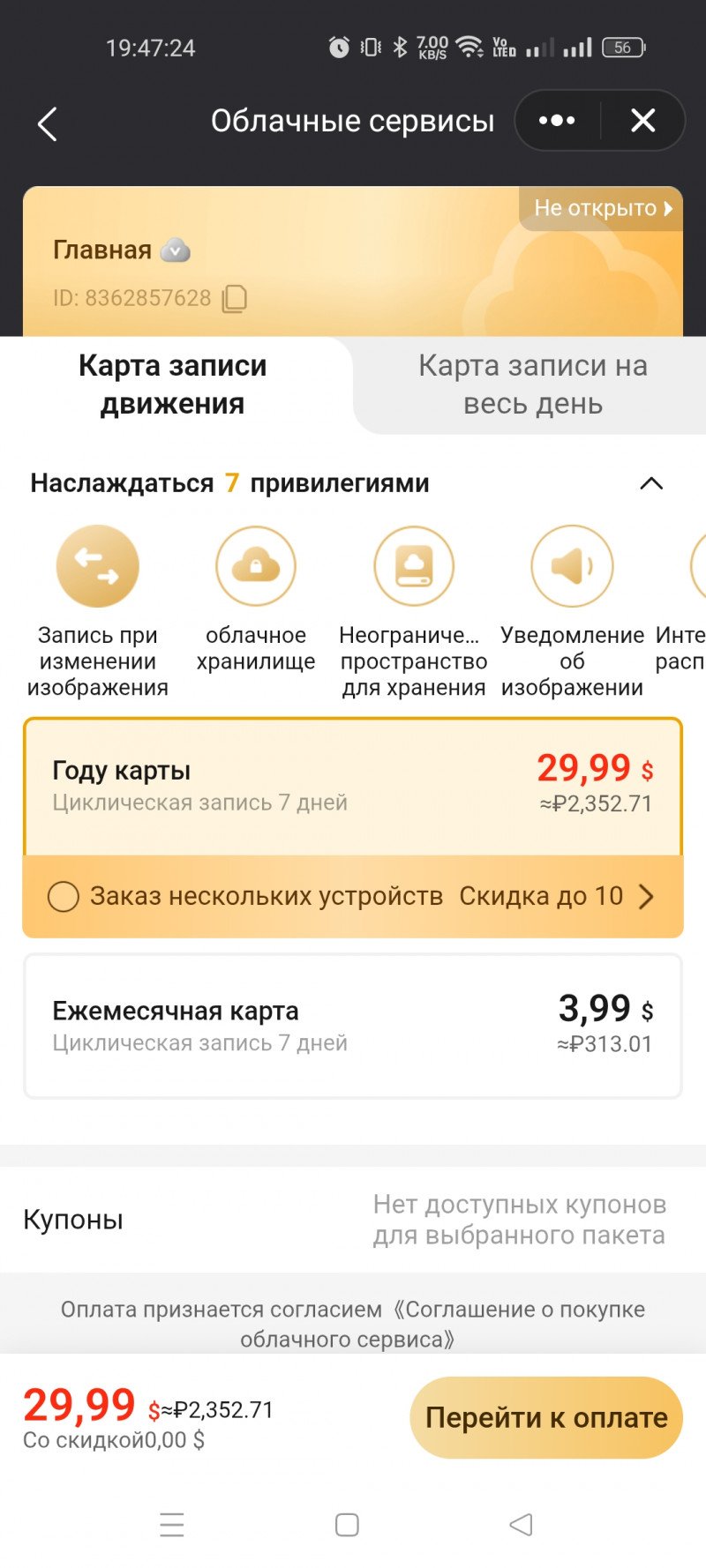Tap Перейти к оплате button
706x1568 pixels.
546,1418
